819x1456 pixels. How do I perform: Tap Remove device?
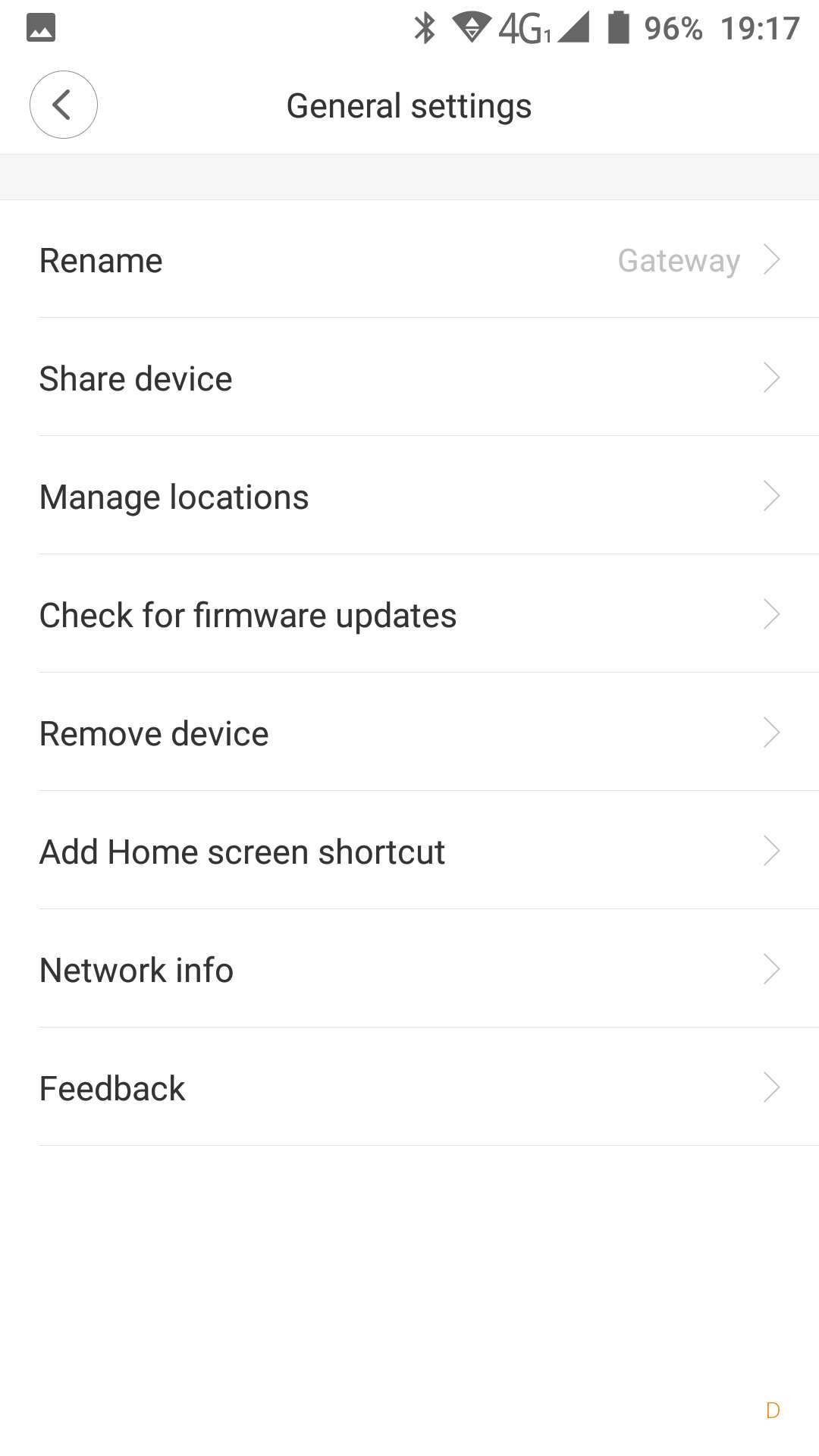[409, 733]
